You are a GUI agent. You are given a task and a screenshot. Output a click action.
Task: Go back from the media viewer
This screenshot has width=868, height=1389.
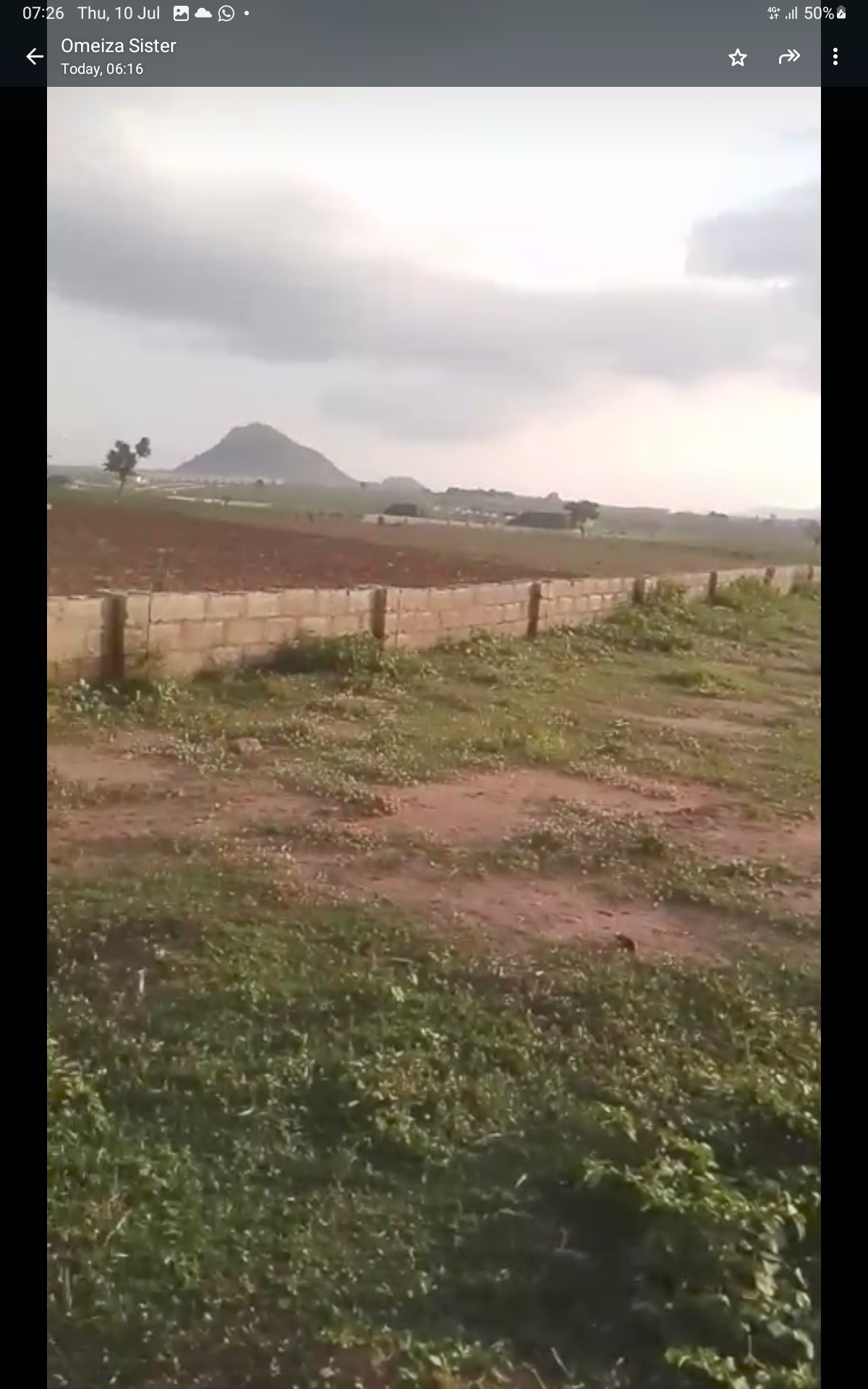(x=34, y=57)
